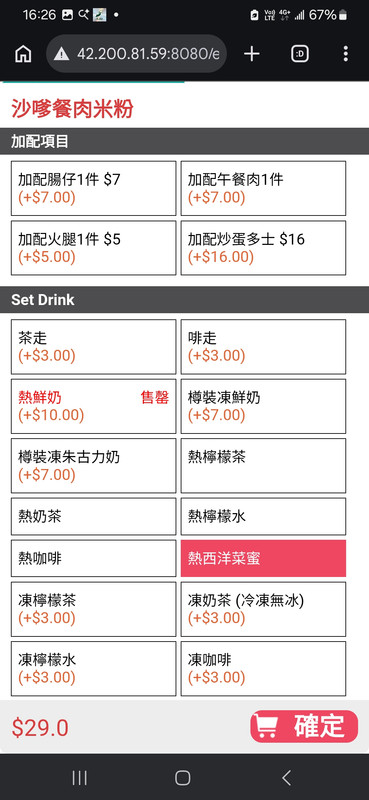
Task: Choose 樽裝凍鮮奶 drink
Action: 263,406
